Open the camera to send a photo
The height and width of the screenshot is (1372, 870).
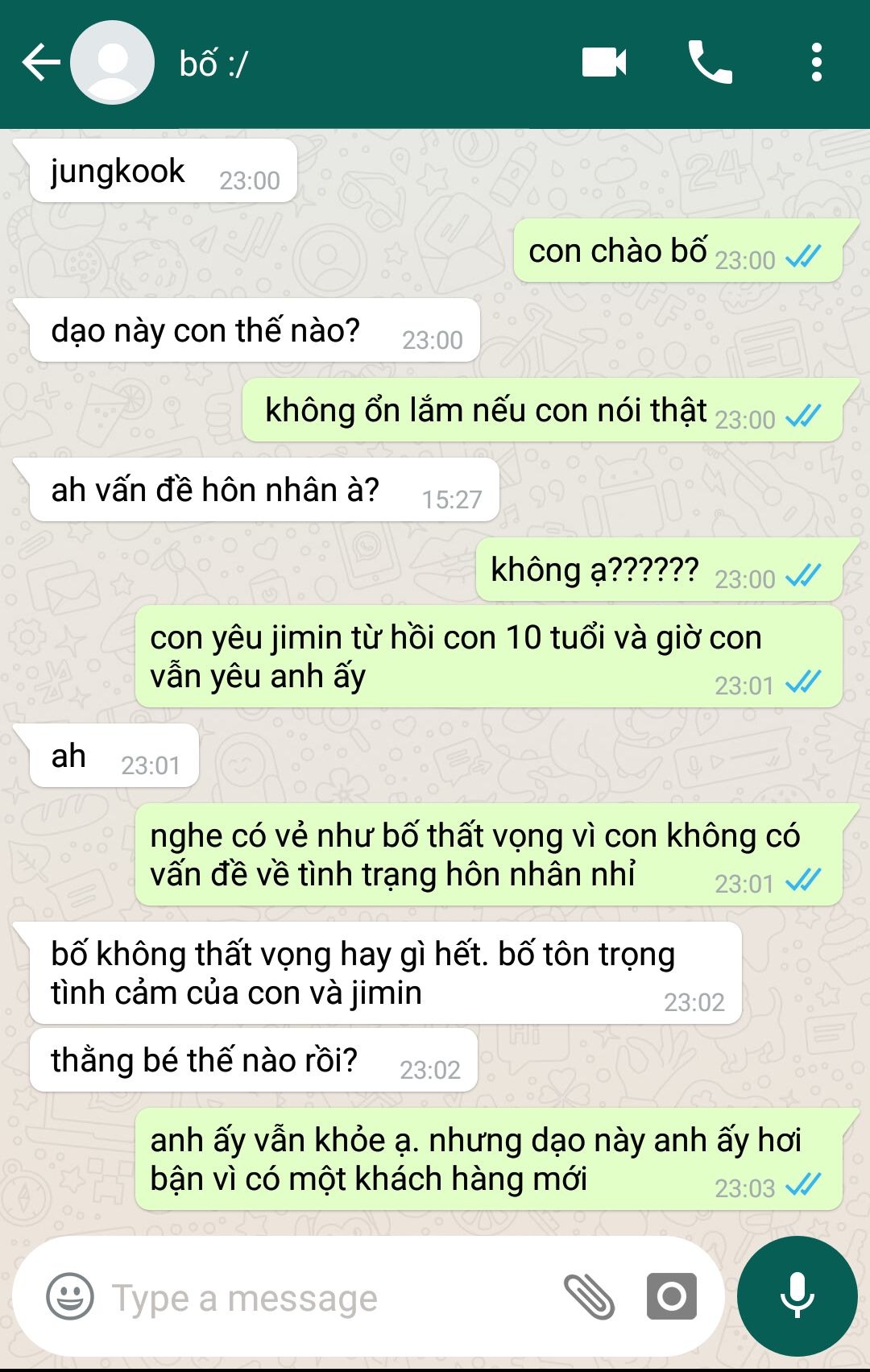(671, 1296)
